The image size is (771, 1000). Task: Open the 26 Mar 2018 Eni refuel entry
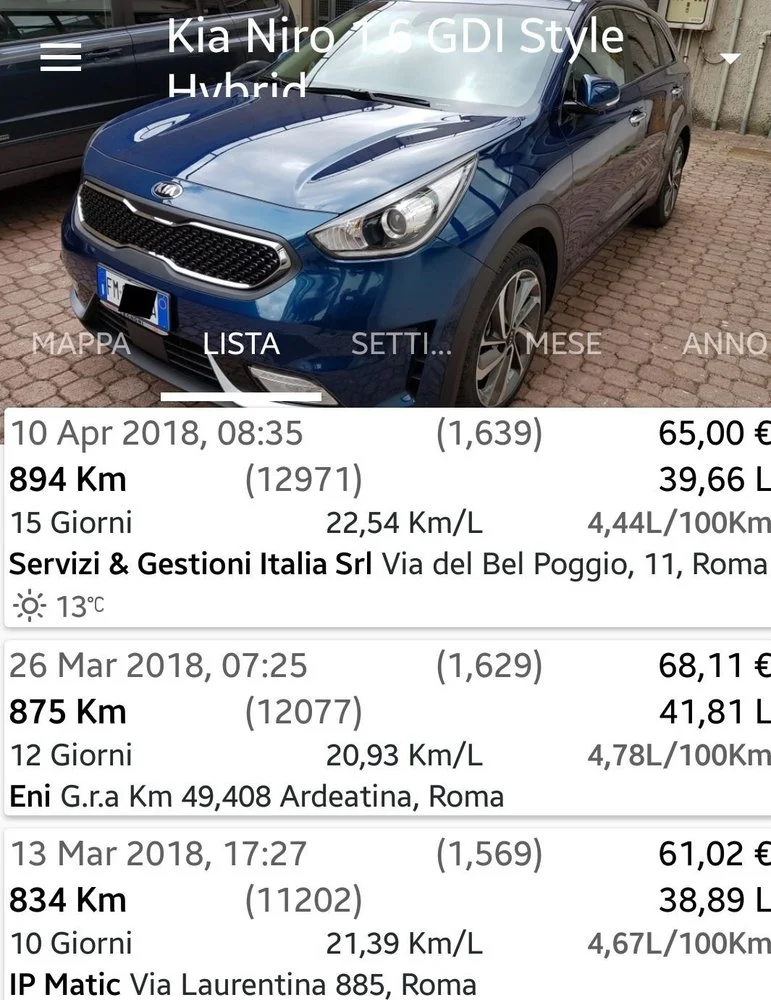[x=385, y=729]
